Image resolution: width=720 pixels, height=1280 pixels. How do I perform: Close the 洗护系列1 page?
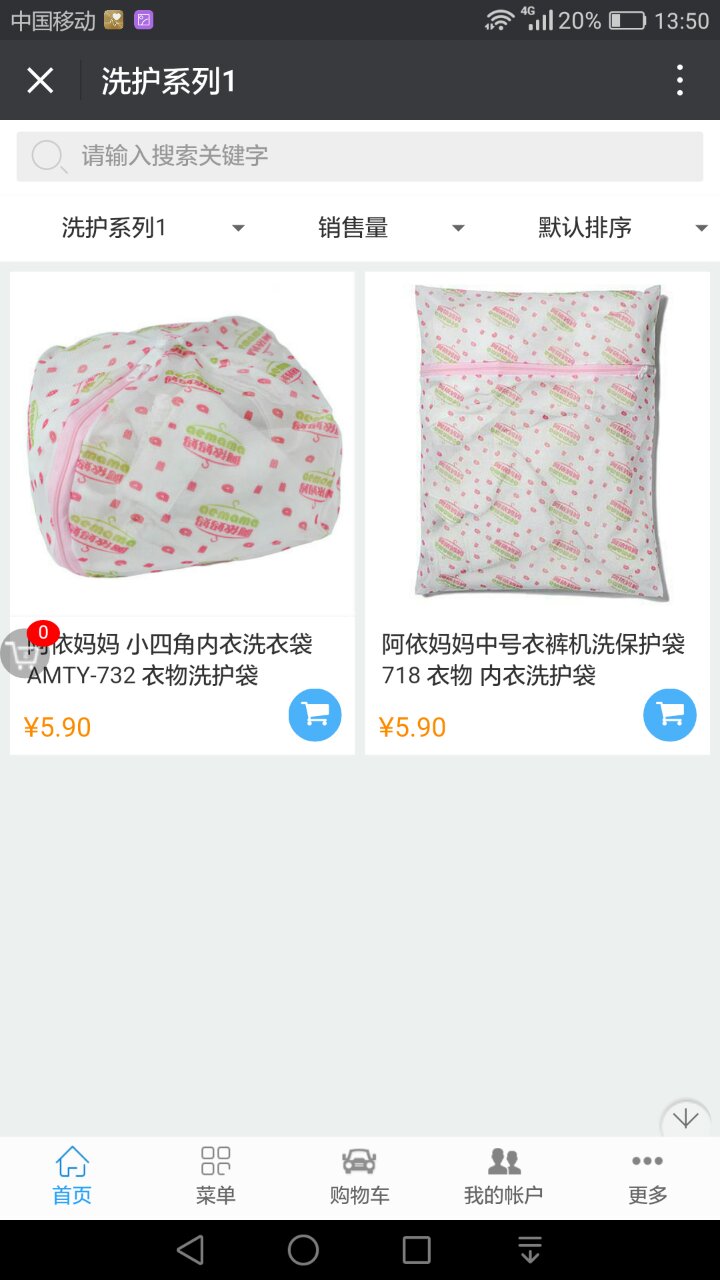click(x=40, y=80)
